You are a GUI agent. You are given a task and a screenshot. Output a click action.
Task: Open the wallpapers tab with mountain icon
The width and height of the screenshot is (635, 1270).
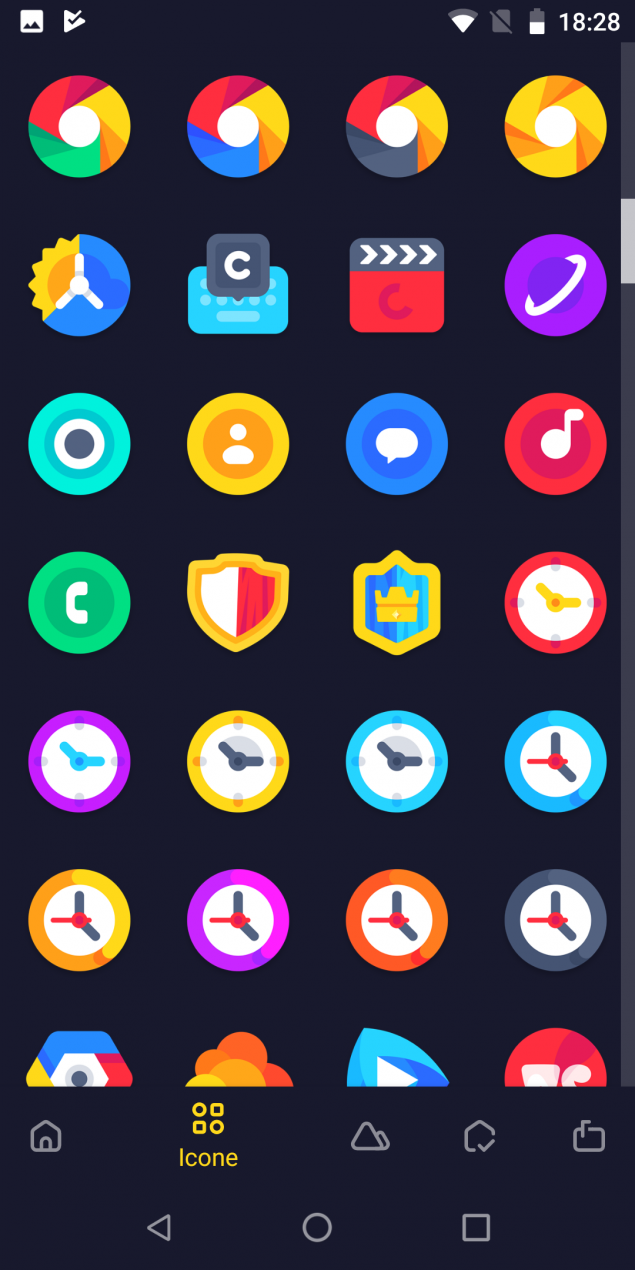click(370, 1136)
